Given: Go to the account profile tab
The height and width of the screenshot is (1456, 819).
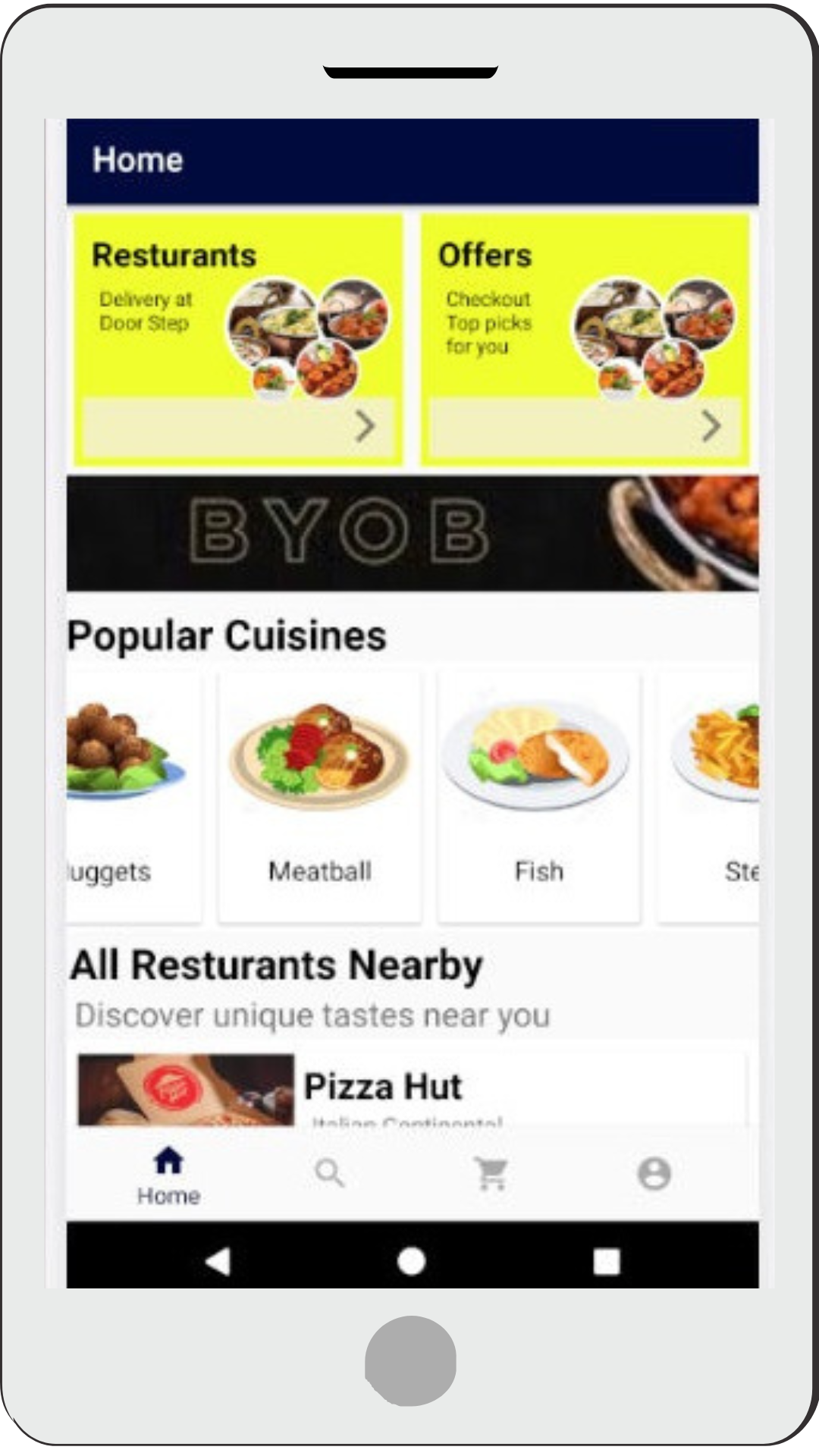Looking at the screenshot, I should [654, 1174].
